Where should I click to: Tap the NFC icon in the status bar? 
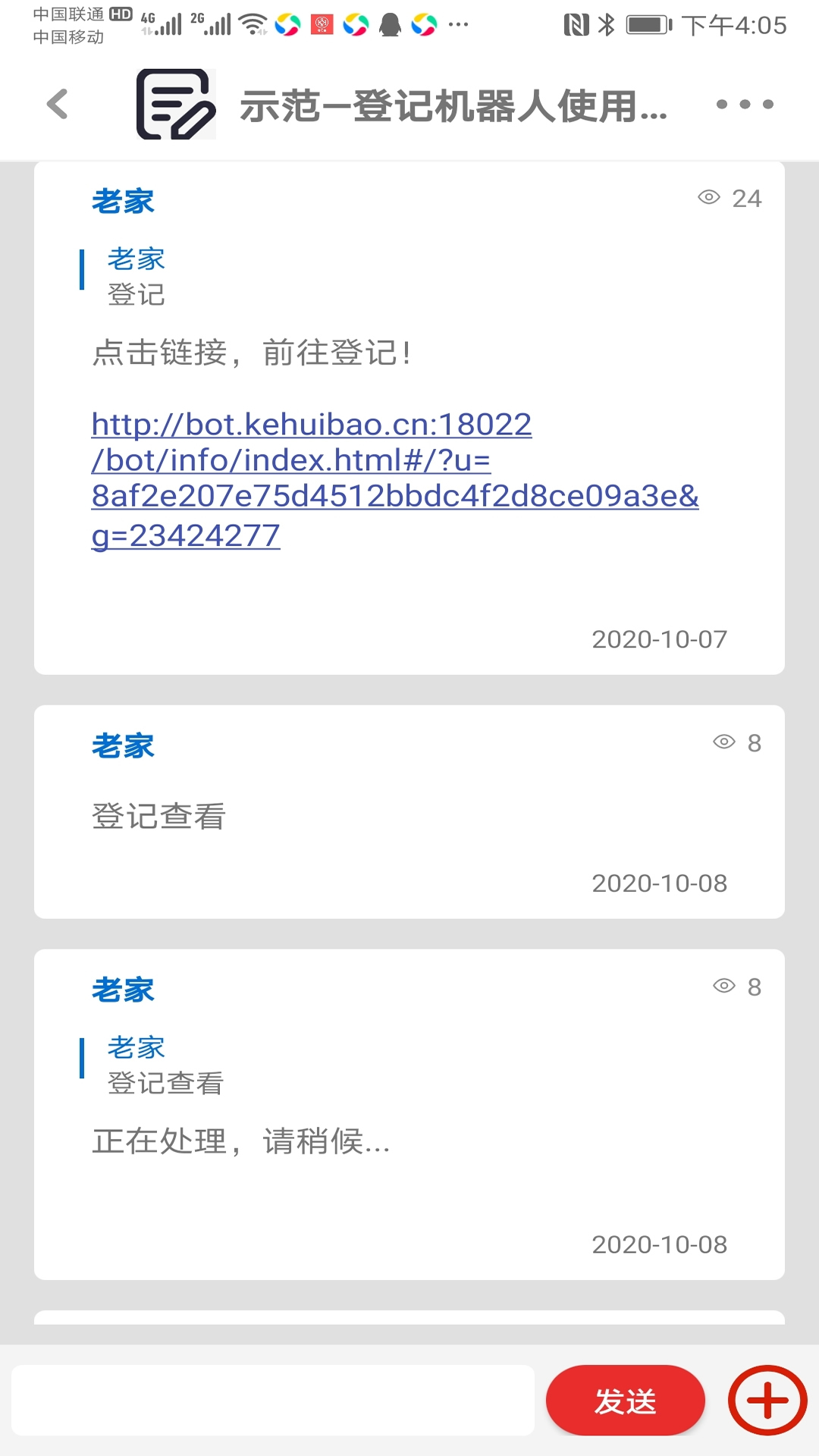578,24
